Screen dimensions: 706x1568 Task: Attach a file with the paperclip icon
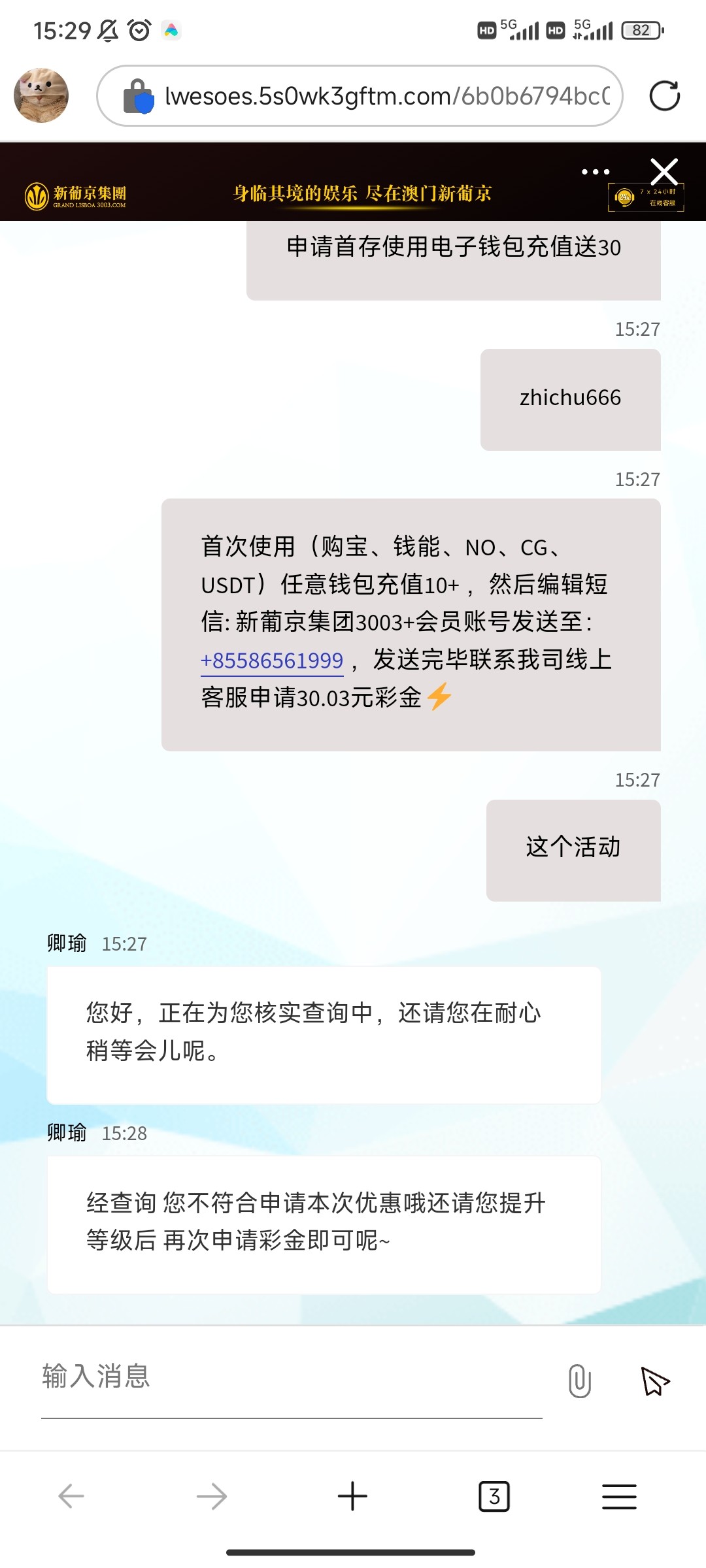[x=579, y=1381]
